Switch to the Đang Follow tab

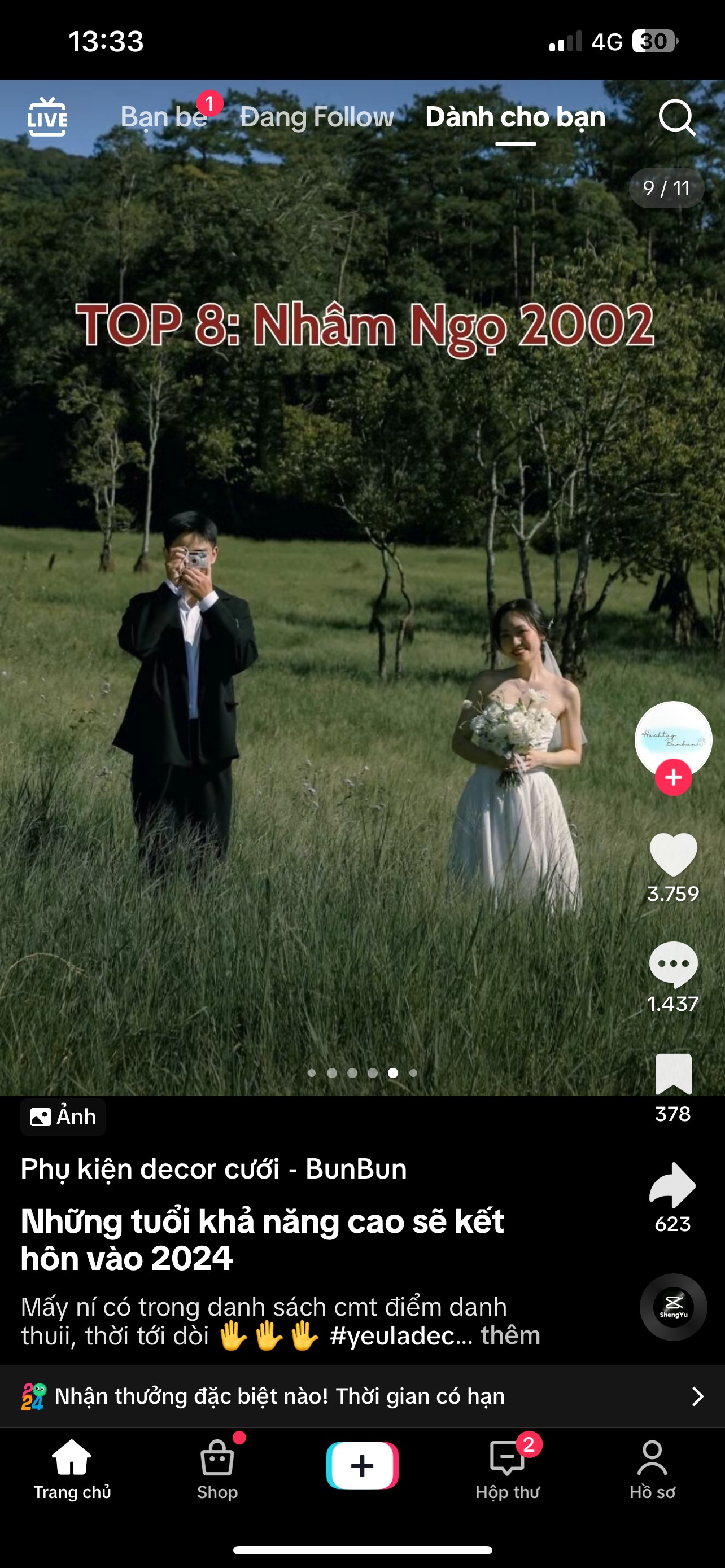(317, 117)
